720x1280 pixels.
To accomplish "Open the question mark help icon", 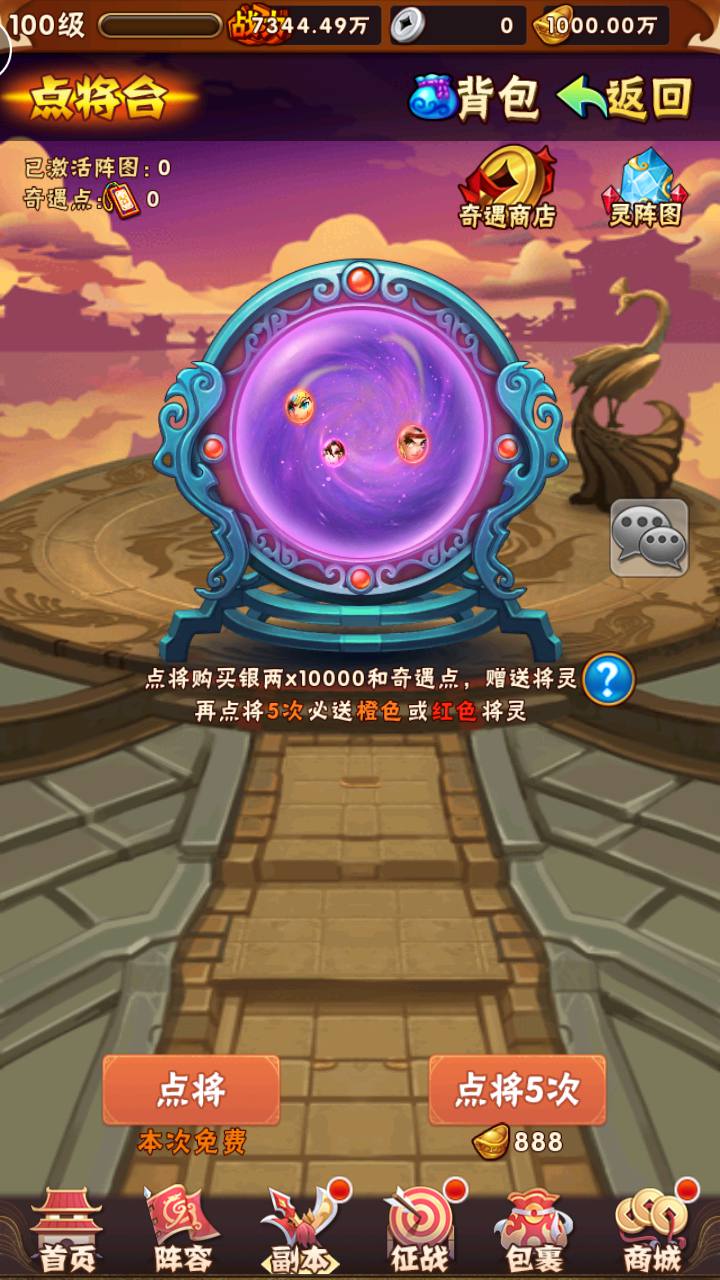I will (608, 680).
